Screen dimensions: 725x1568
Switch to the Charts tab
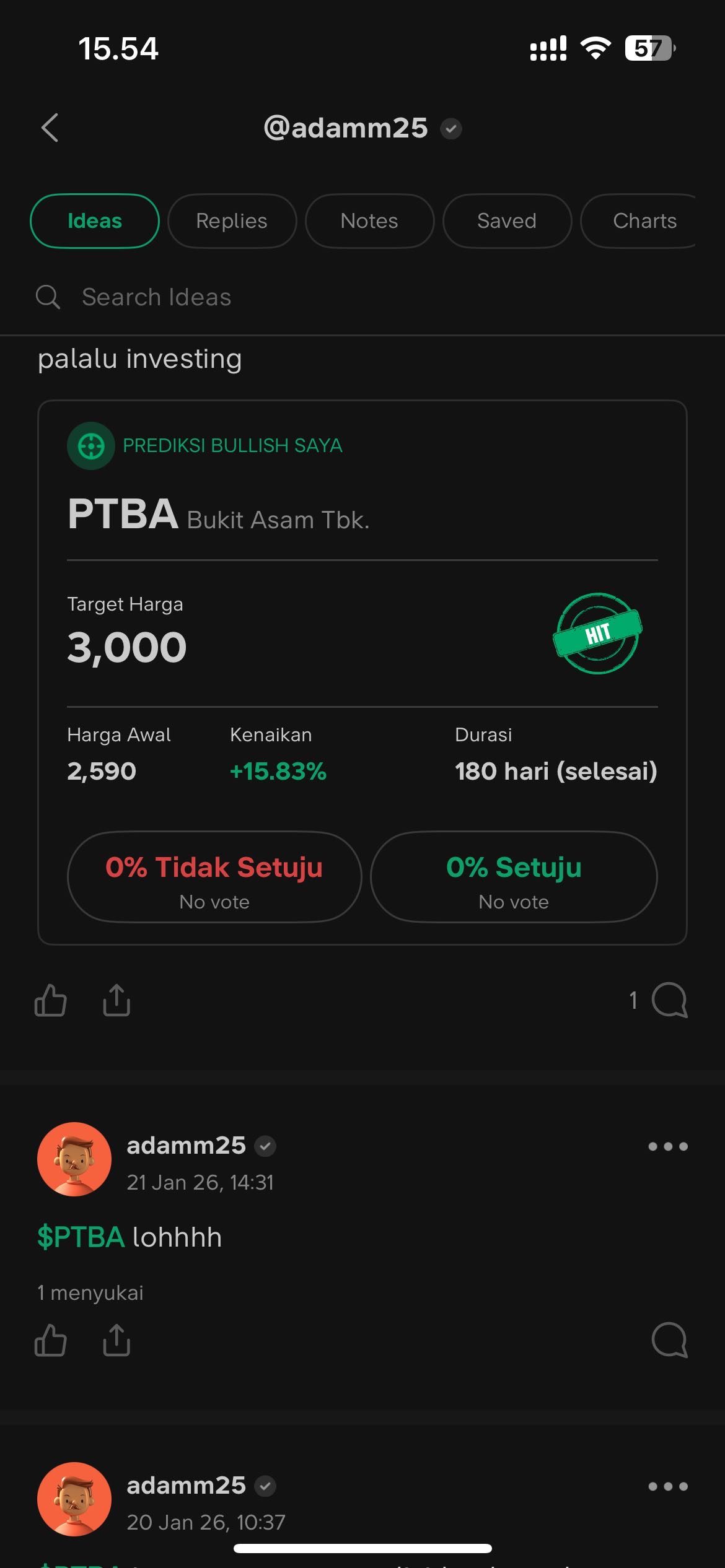tap(644, 221)
